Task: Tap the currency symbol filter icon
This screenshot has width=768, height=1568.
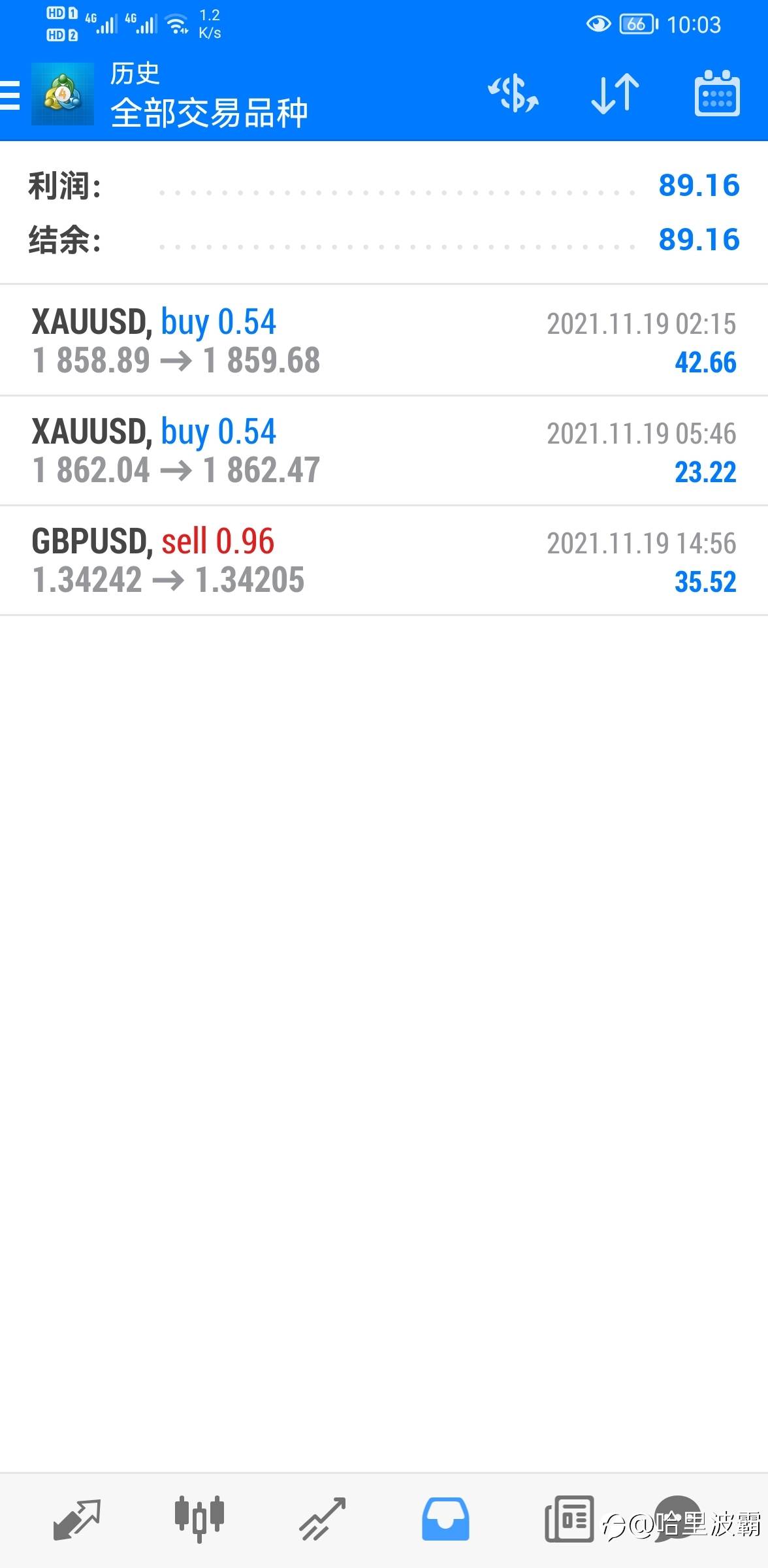Action: (514, 94)
